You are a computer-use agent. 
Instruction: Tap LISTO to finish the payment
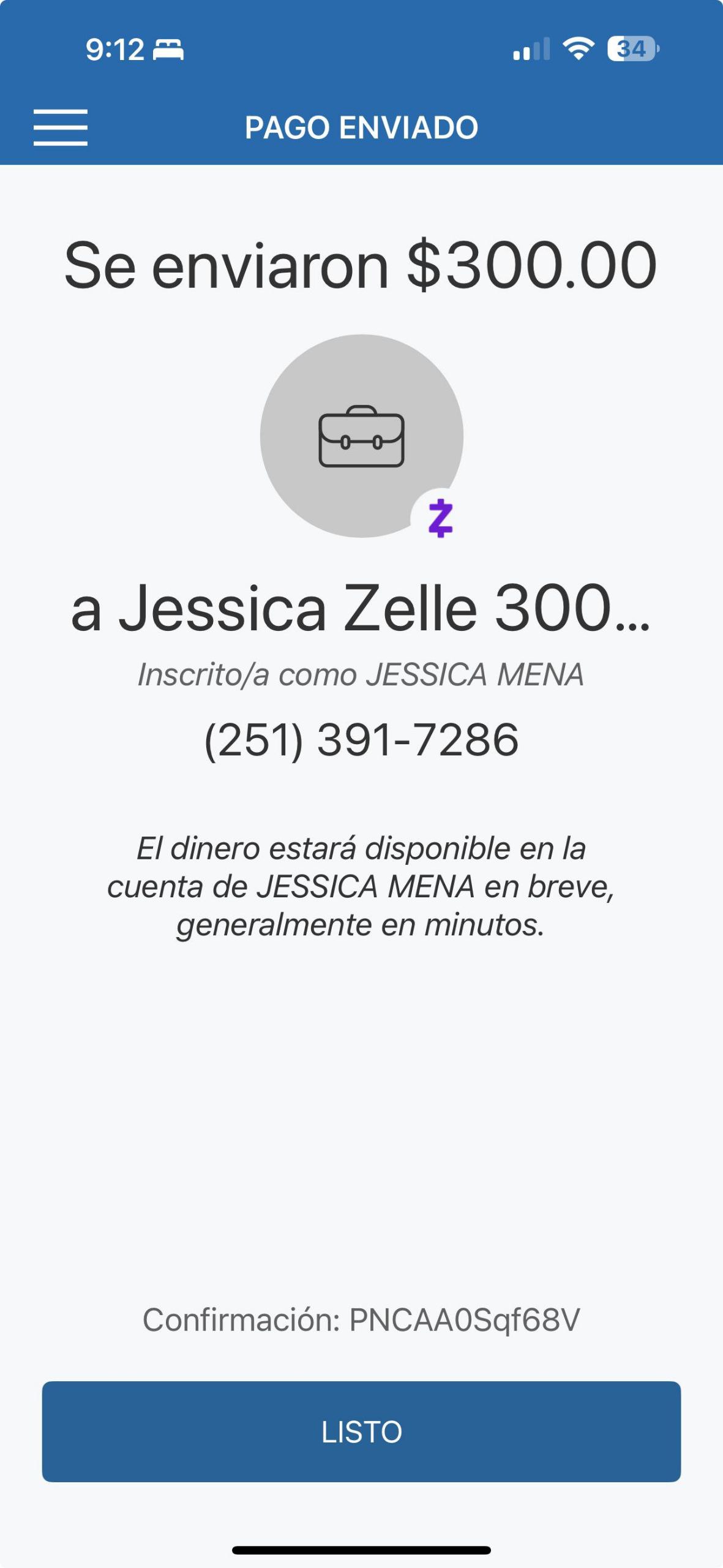click(361, 1431)
